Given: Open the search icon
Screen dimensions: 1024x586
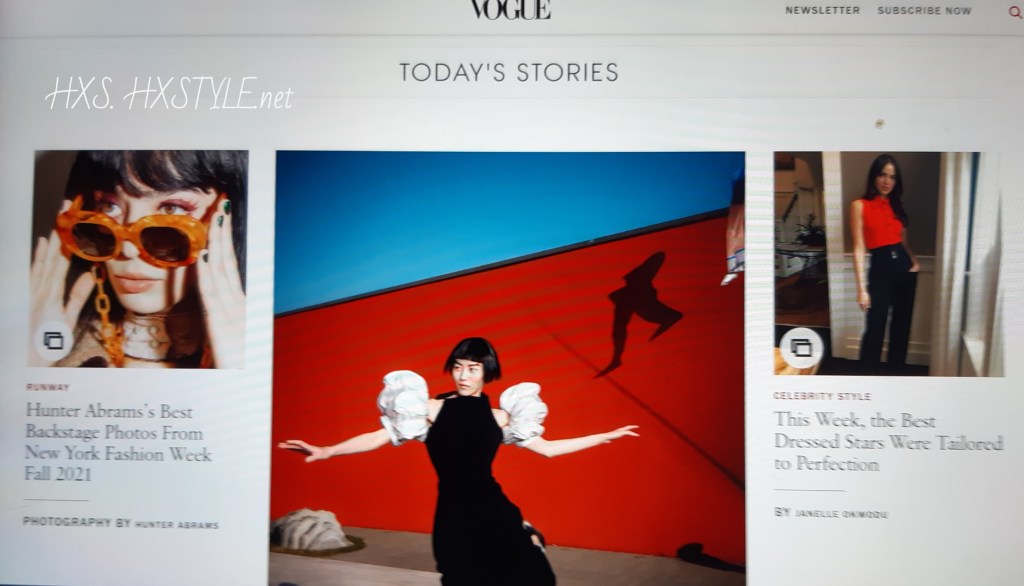Looking at the screenshot, I should tap(1015, 12).
